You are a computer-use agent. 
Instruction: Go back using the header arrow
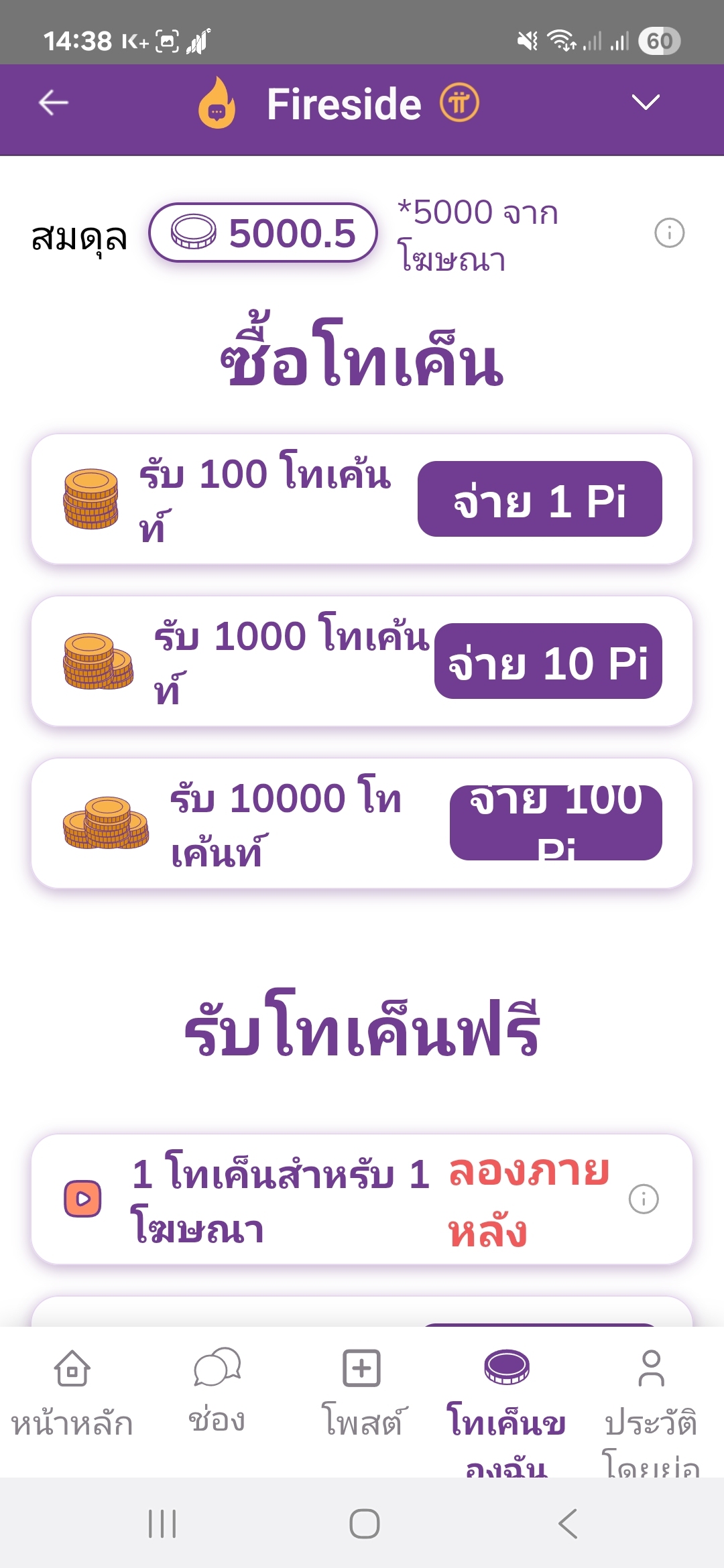(x=54, y=103)
